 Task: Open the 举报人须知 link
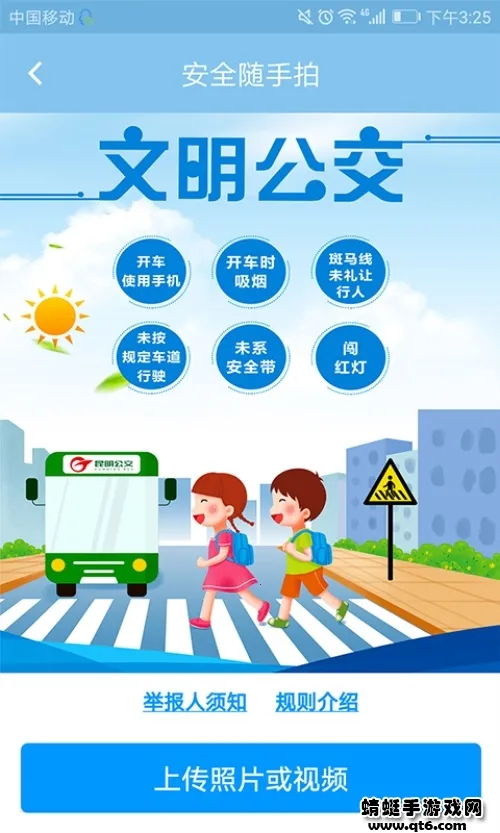pos(194,702)
